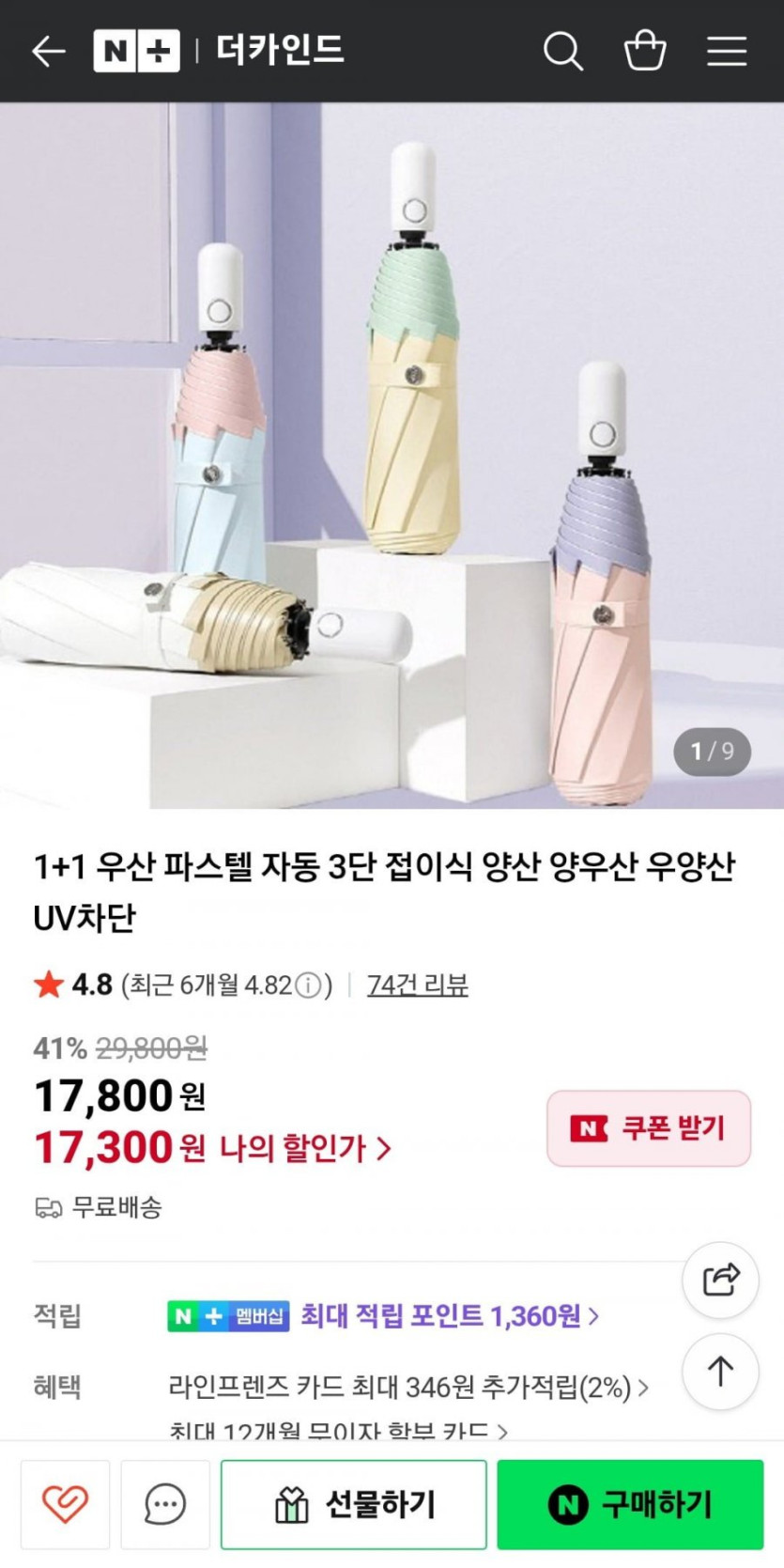
Task: Open the store name 더카인드
Action: 280,51
